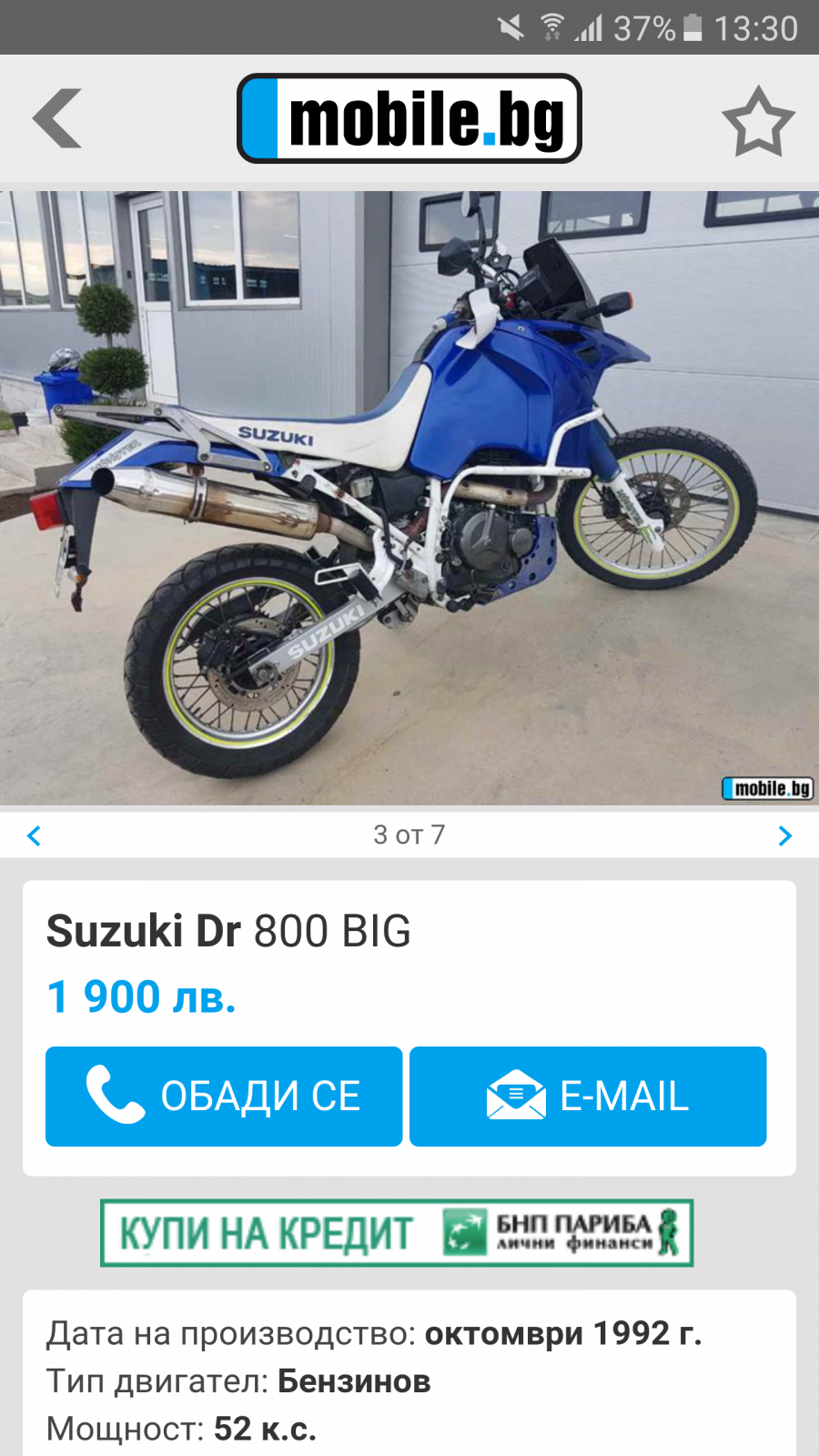Open the КУПИ НА КРЕДИТ banner
This screenshot has height=1456, width=819.
tap(397, 1233)
